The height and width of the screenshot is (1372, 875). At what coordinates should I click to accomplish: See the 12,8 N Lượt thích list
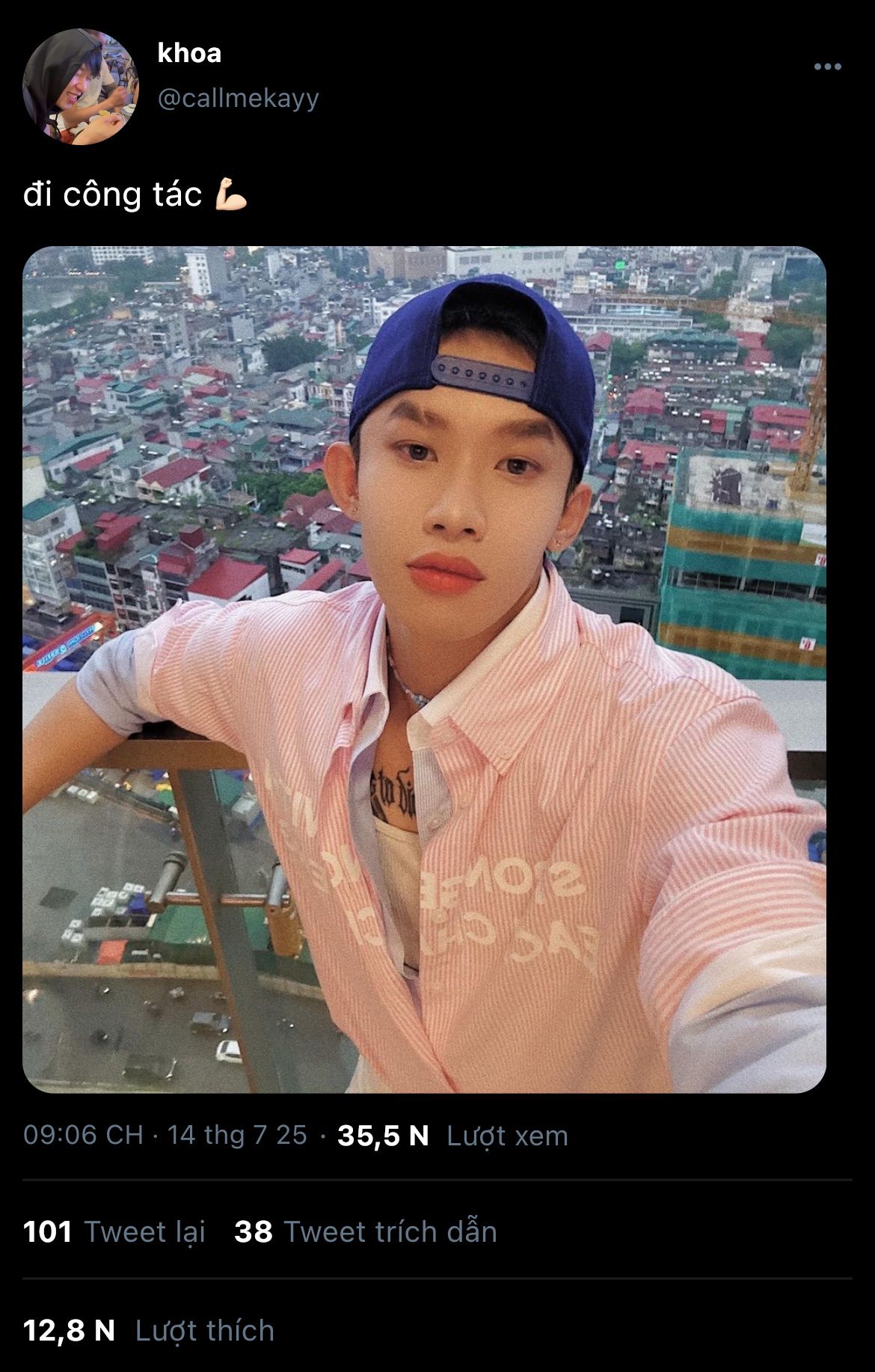click(149, 1331)
